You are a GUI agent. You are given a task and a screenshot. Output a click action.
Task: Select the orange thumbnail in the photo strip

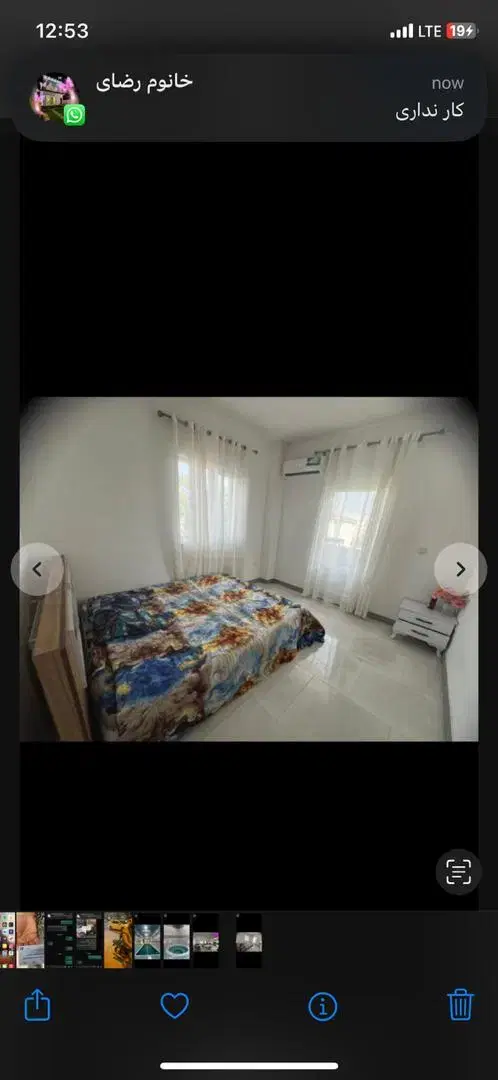118,940
